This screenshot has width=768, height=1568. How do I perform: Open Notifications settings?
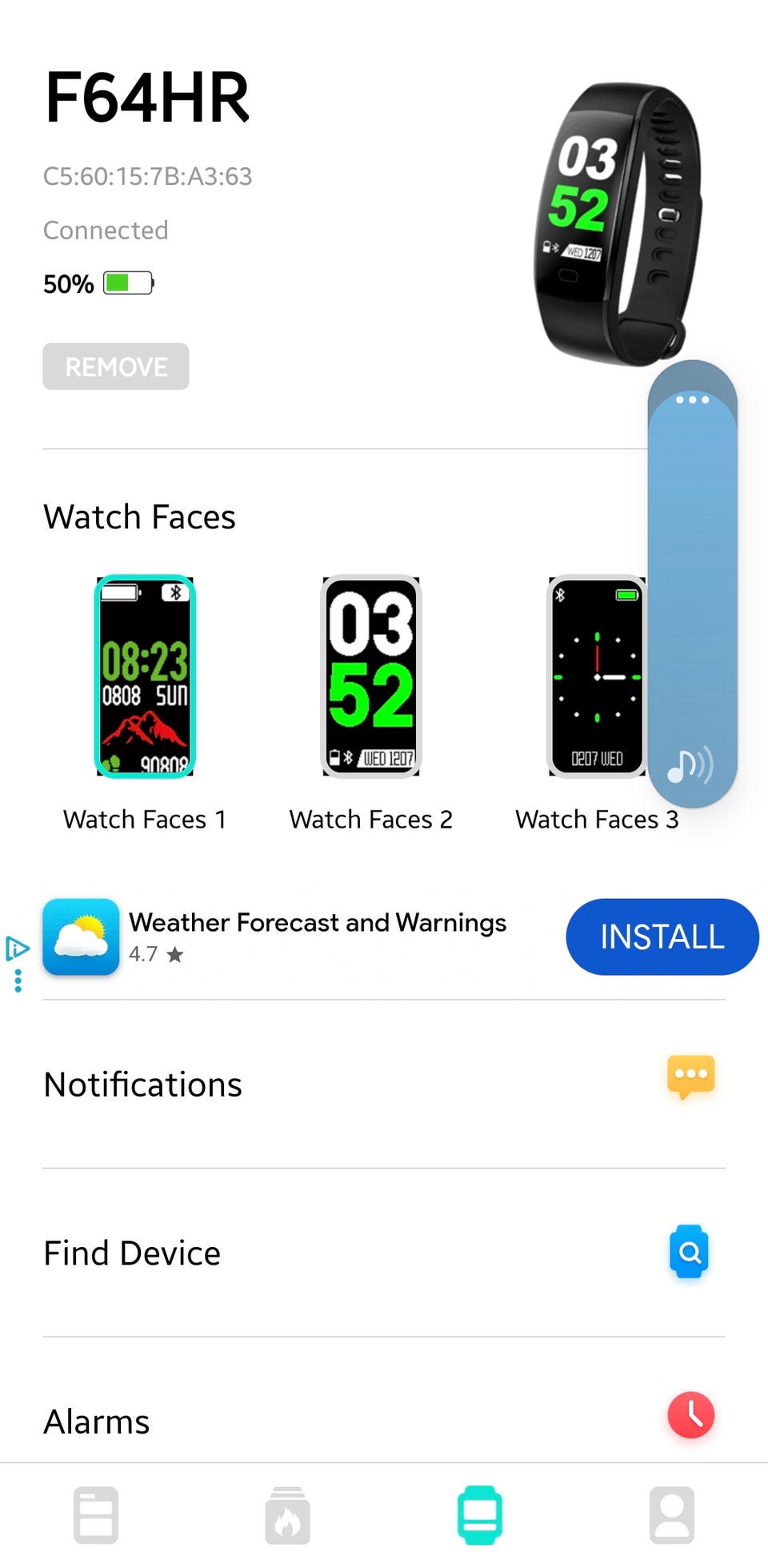pos(383,1085)
